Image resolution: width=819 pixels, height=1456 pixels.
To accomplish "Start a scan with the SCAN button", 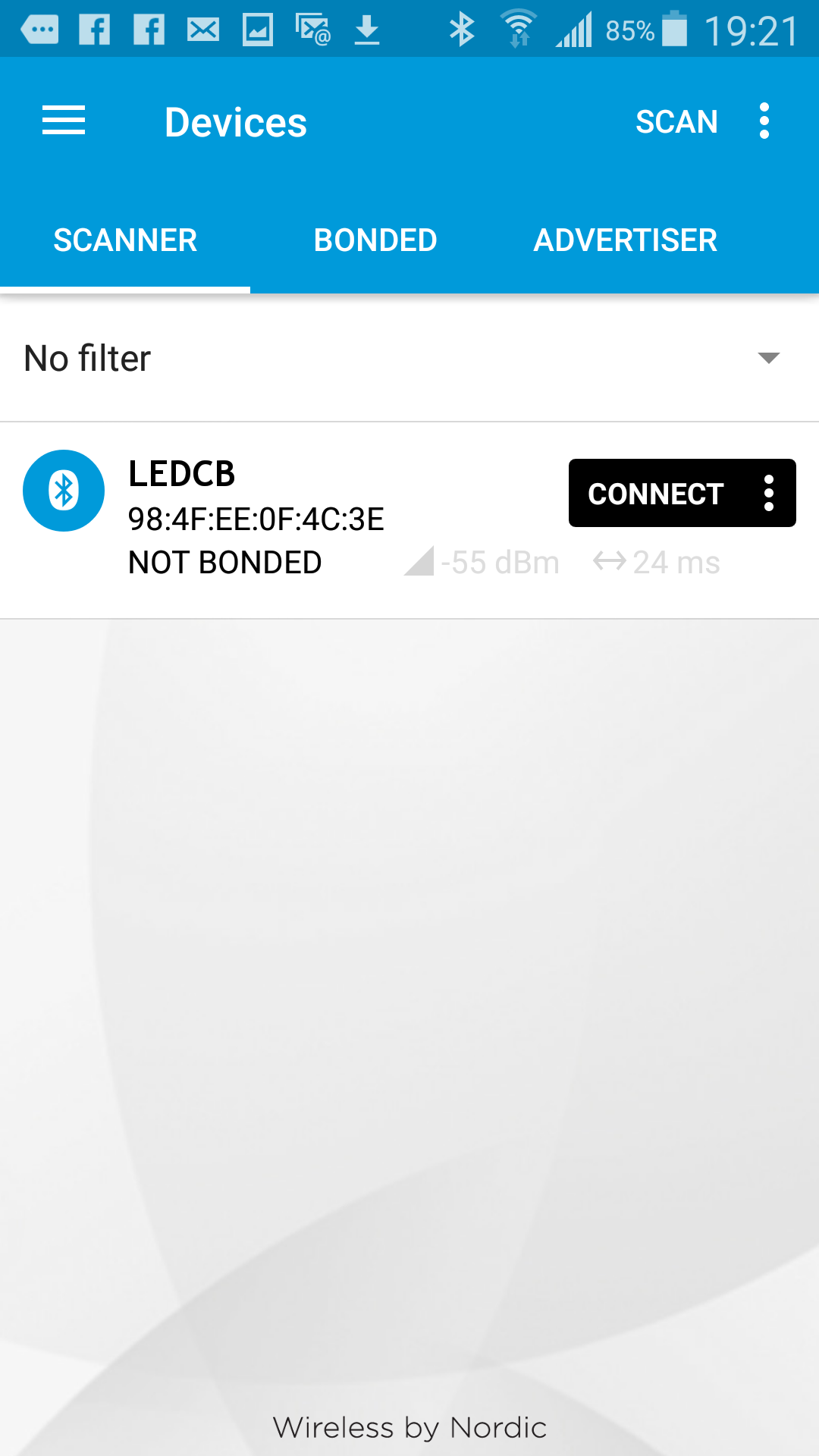I will (676, 121).
